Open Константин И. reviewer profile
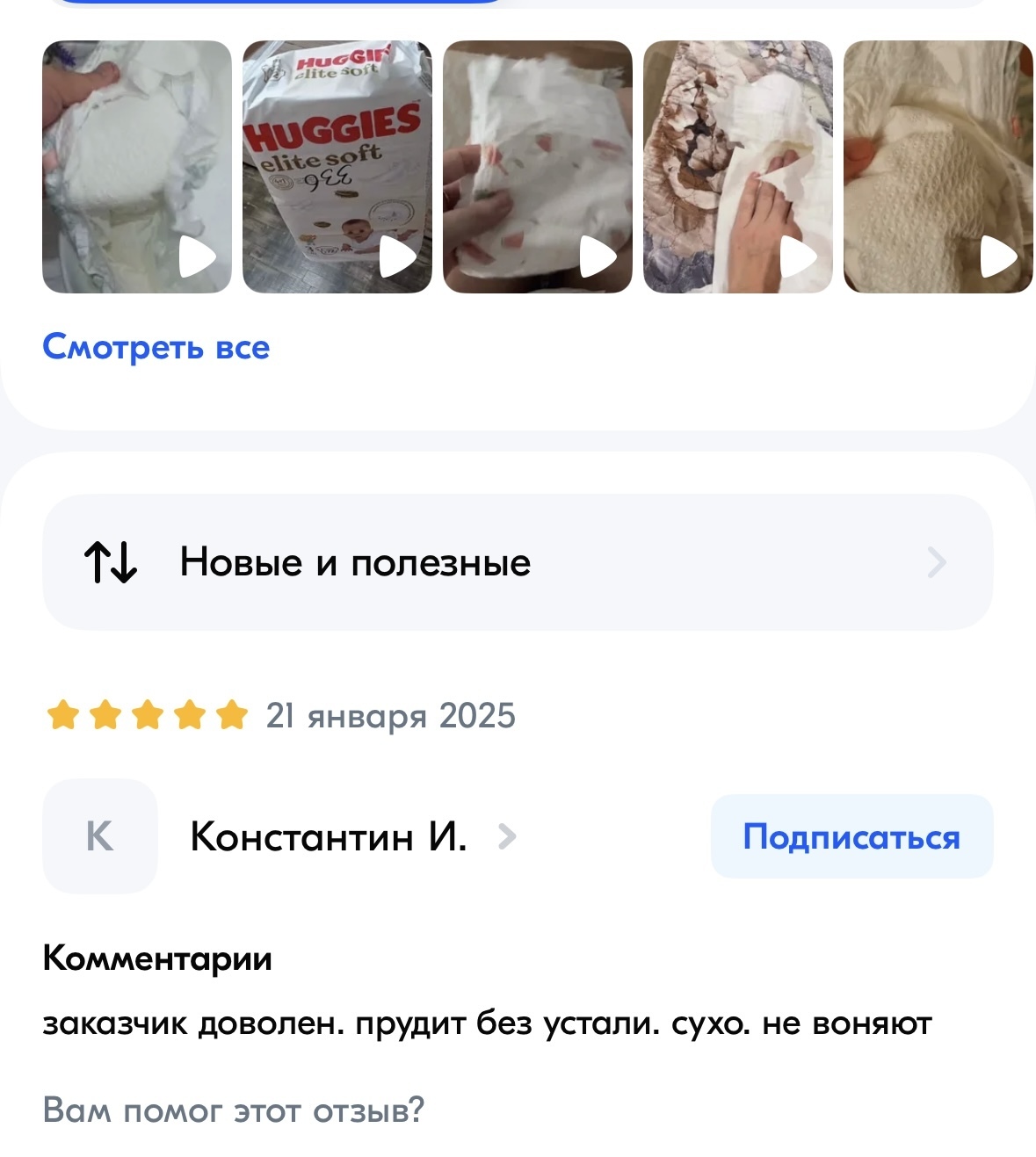Image resolution: width=1036 pixels, height=1157 pixels. tap(329, 836)
